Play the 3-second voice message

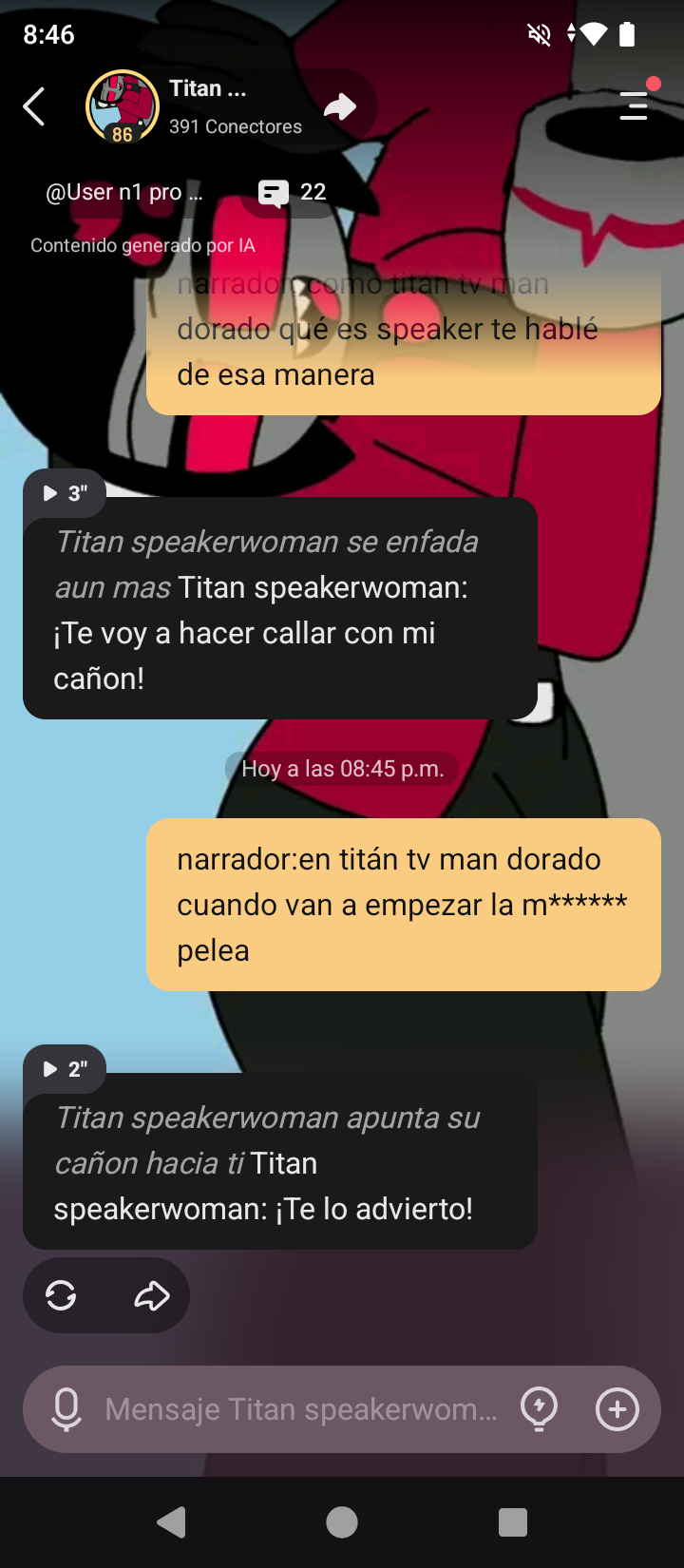[64, 493]
